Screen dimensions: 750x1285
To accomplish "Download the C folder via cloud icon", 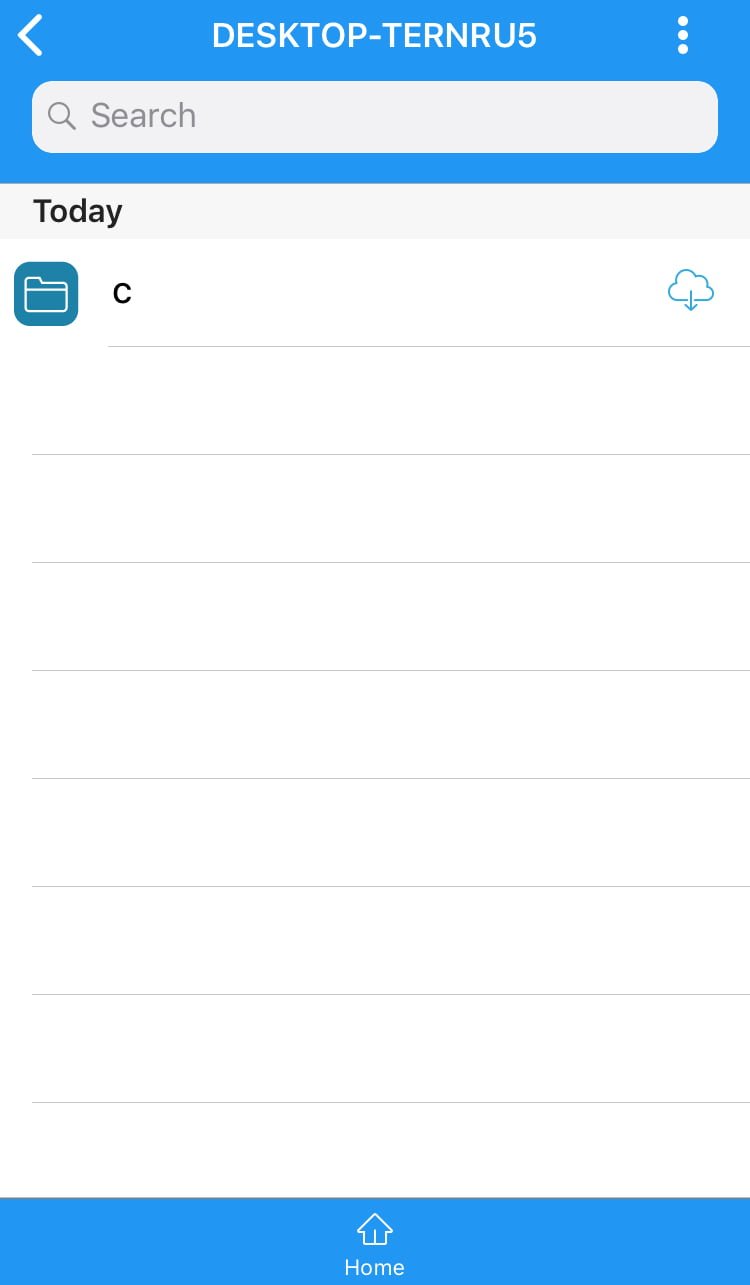I will 690,290.
